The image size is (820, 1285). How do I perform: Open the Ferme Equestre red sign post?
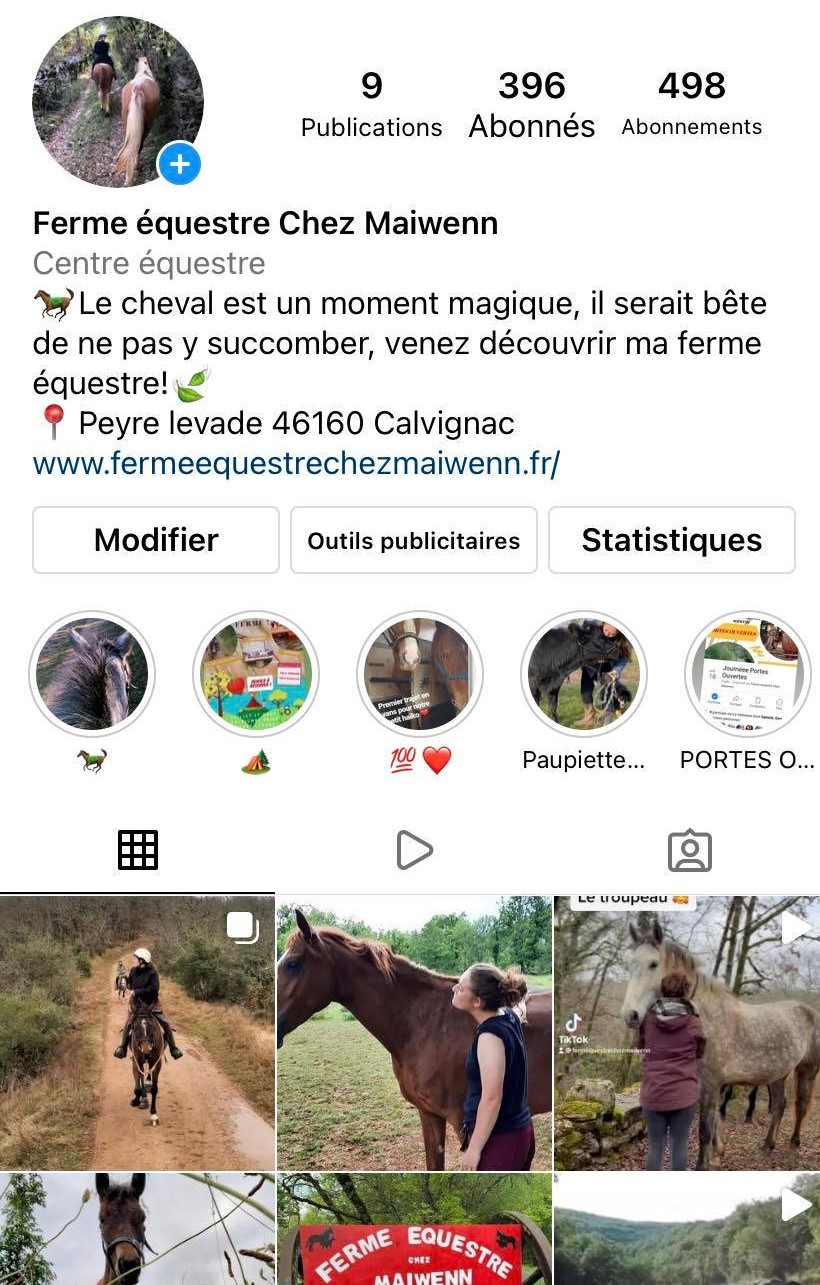(413, 1230)
